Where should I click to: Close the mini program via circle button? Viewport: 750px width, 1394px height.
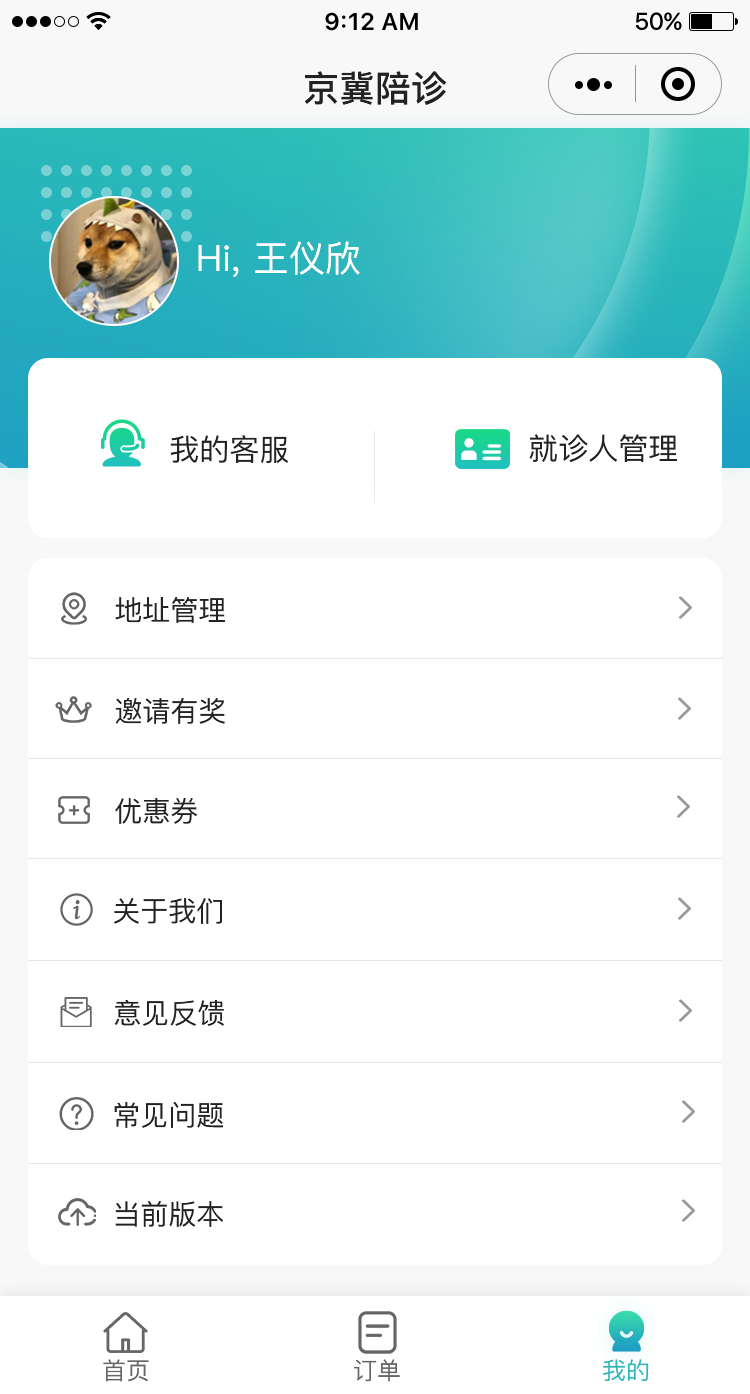pos(678,85)
